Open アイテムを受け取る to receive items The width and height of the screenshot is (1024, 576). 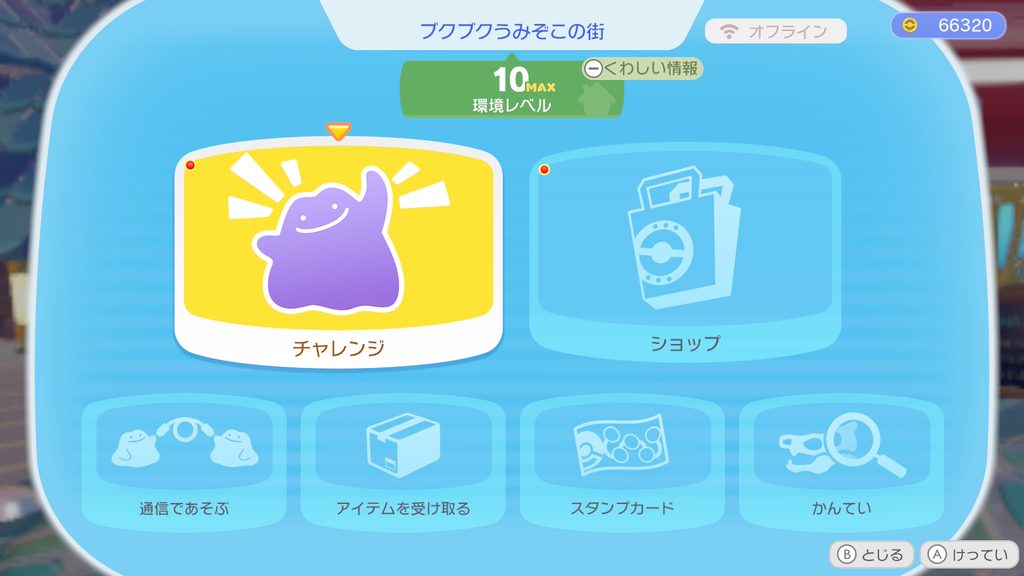click(x=403, y=463)
